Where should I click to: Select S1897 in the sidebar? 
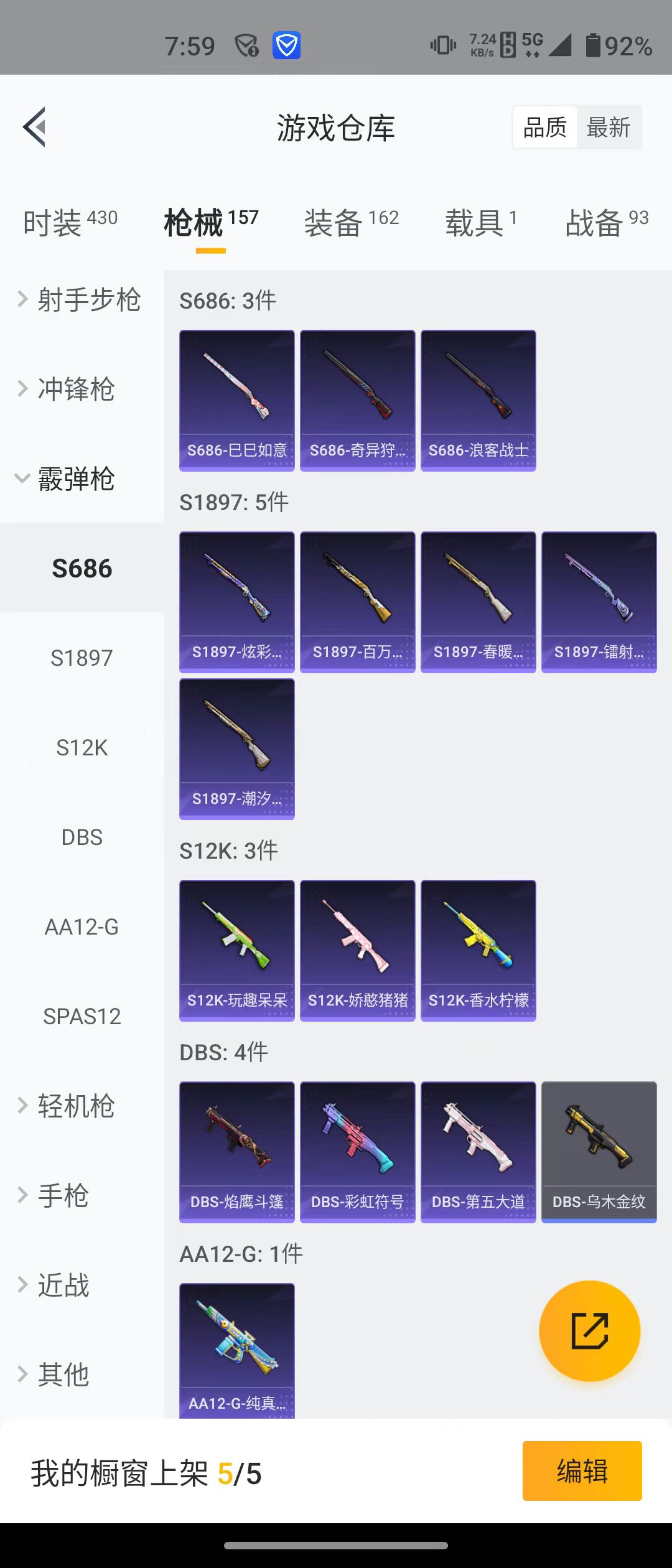point(82,658)
